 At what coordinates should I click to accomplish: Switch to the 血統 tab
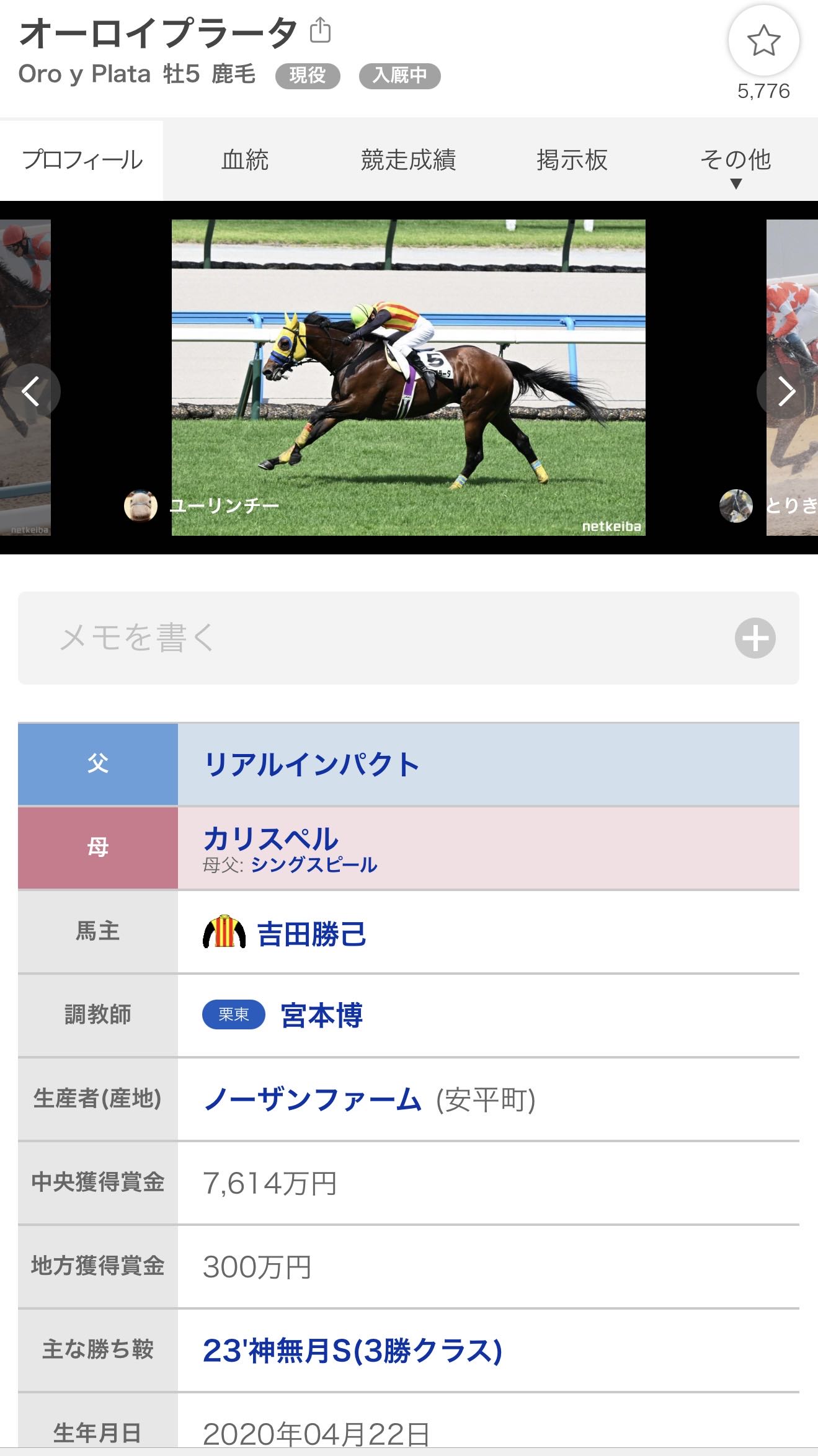pos(245,160)
